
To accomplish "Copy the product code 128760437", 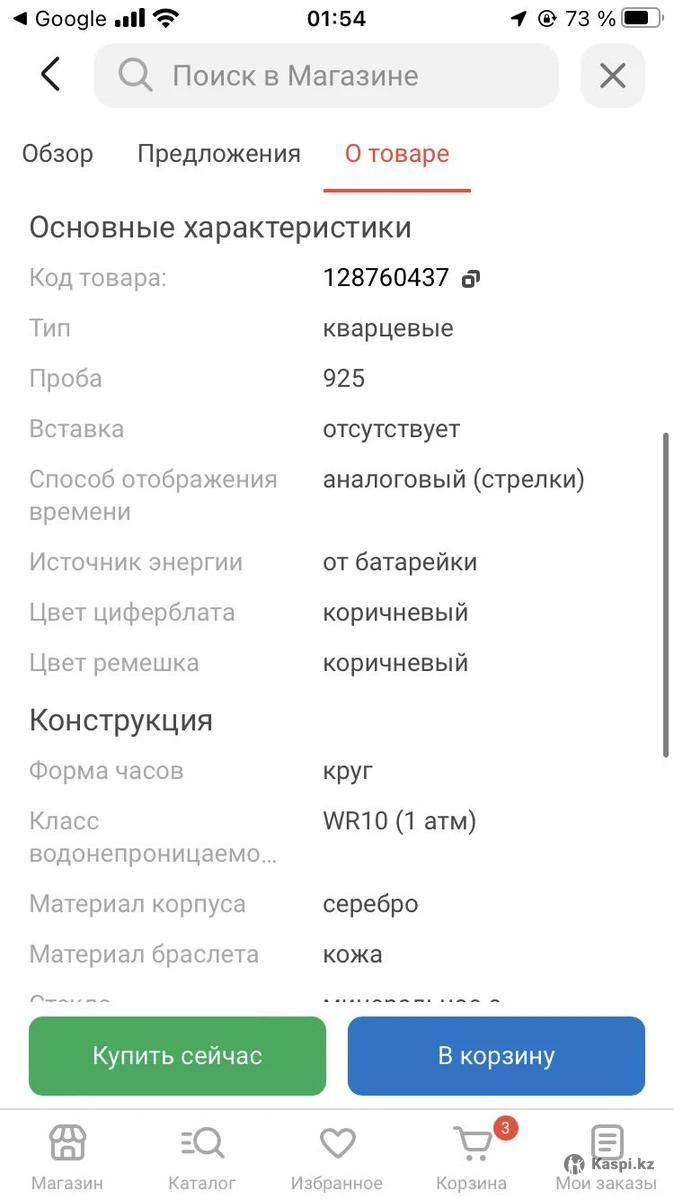I will 471,279.
